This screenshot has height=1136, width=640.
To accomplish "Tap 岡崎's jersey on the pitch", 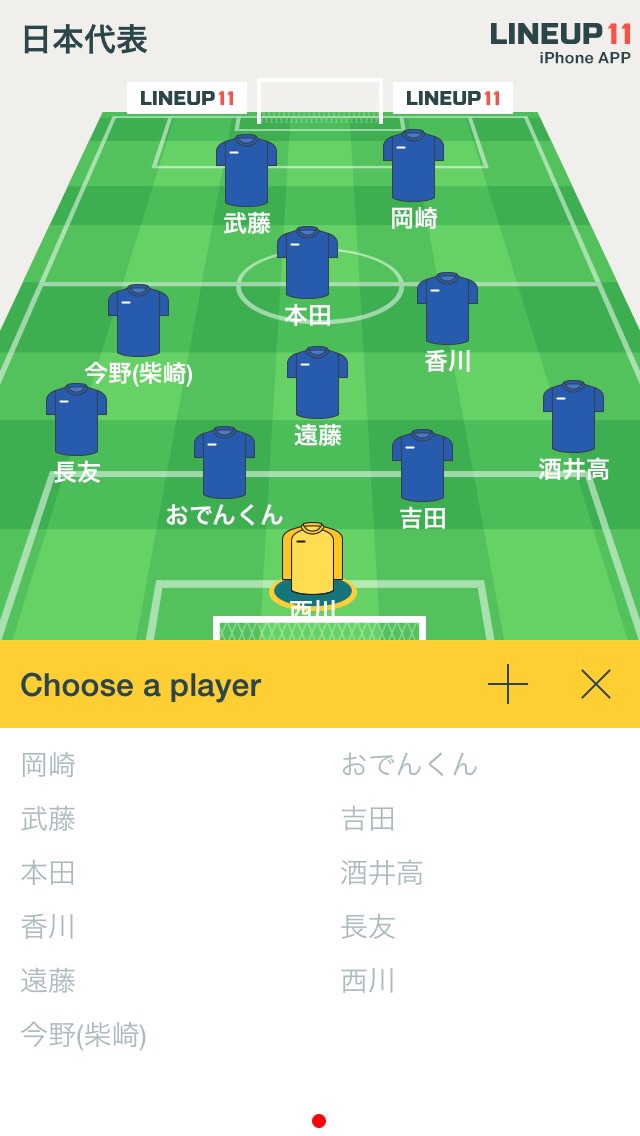I will pyautogui.click(x=413, y=166).
